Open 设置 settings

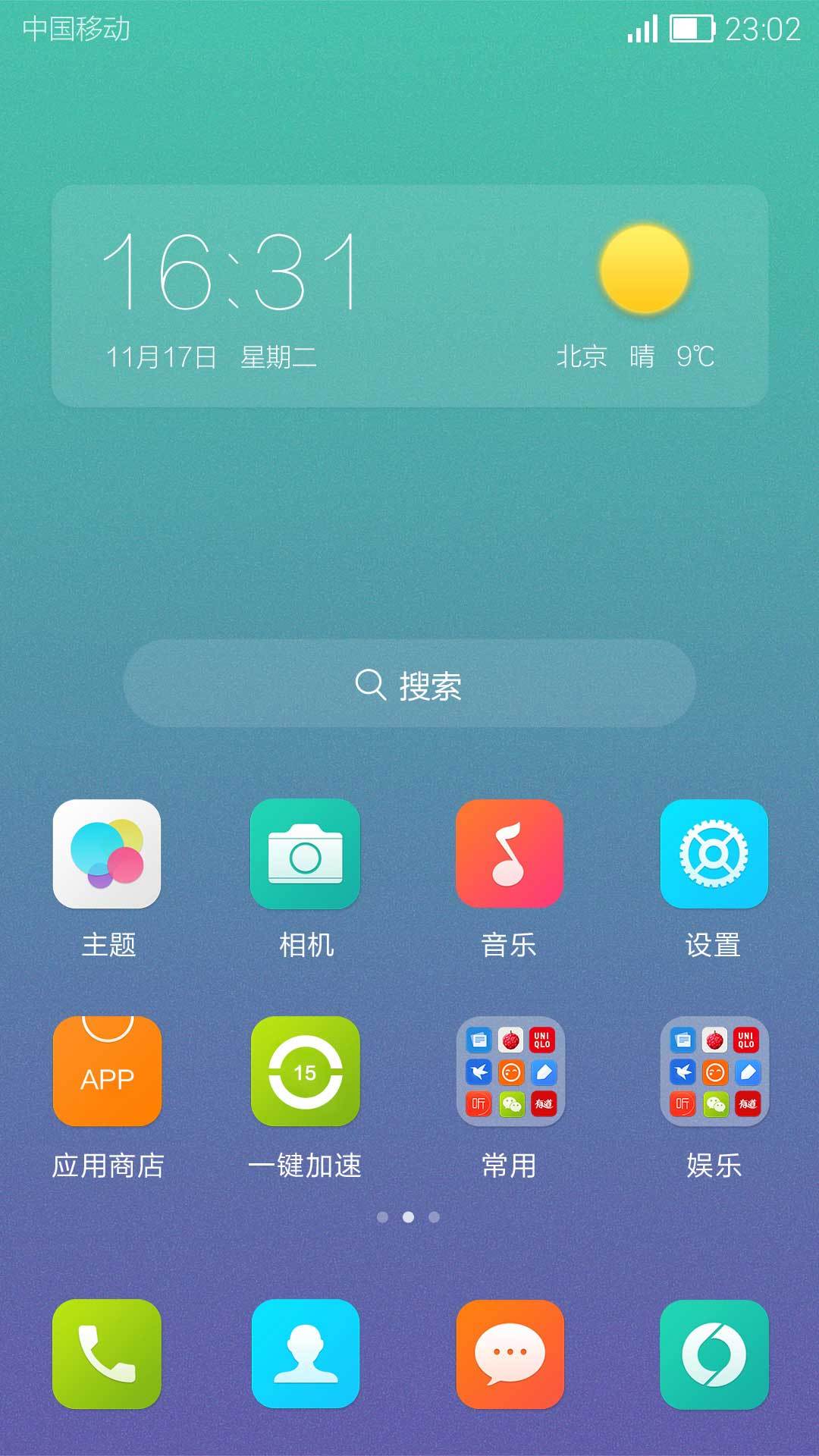[x=714, y=854]
